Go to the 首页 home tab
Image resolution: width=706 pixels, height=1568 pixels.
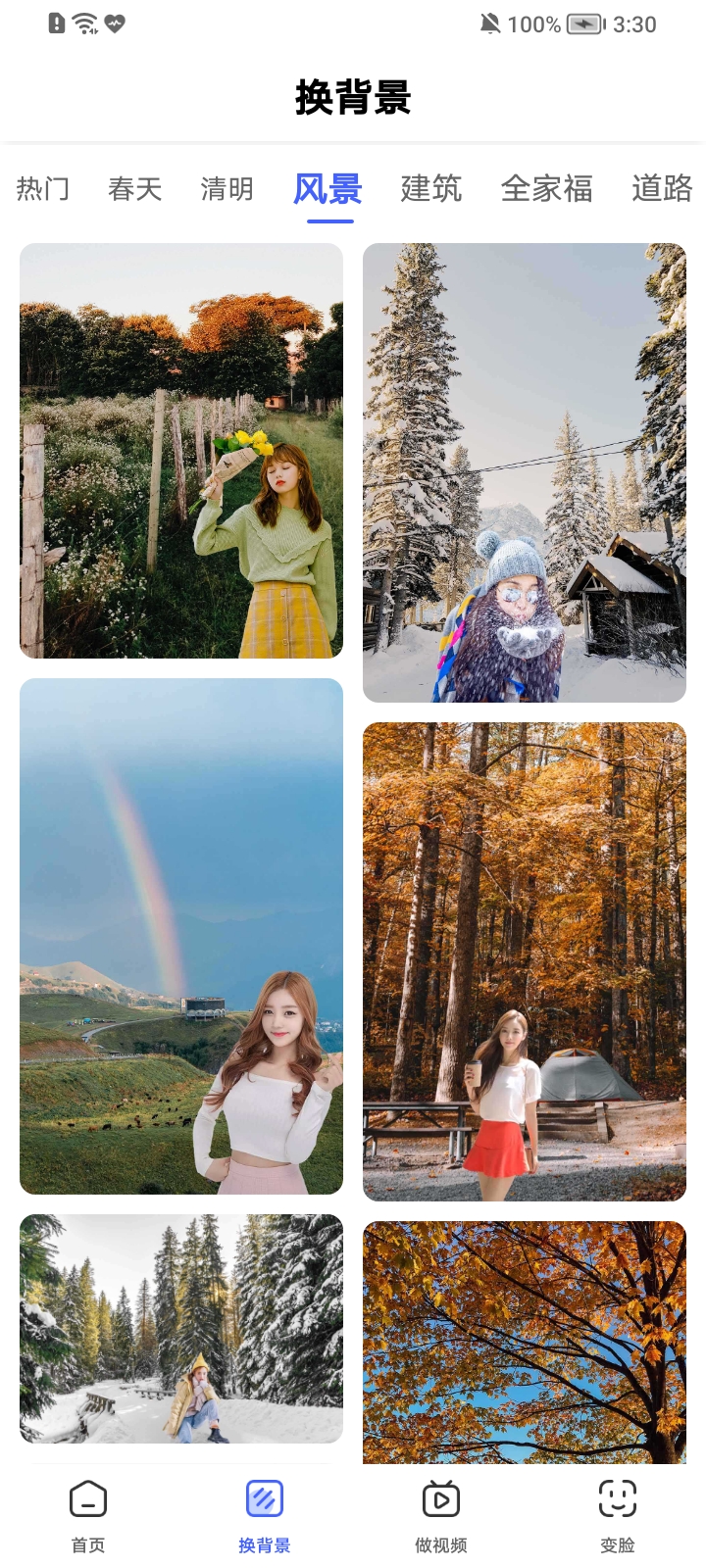click(x=88, y=1515)
